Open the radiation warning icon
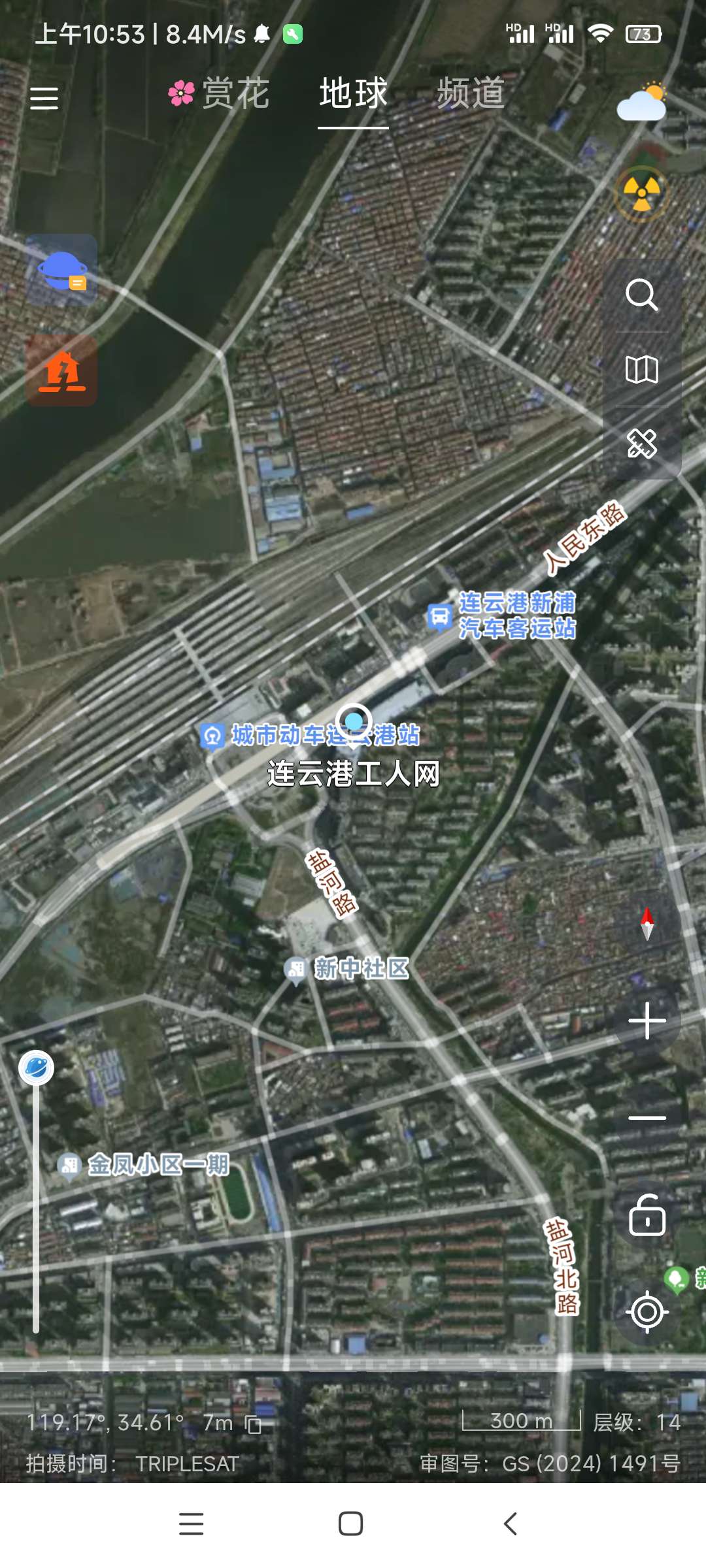Image resolution: width=706 pixels, height=1568 pixels. point(642,192)
